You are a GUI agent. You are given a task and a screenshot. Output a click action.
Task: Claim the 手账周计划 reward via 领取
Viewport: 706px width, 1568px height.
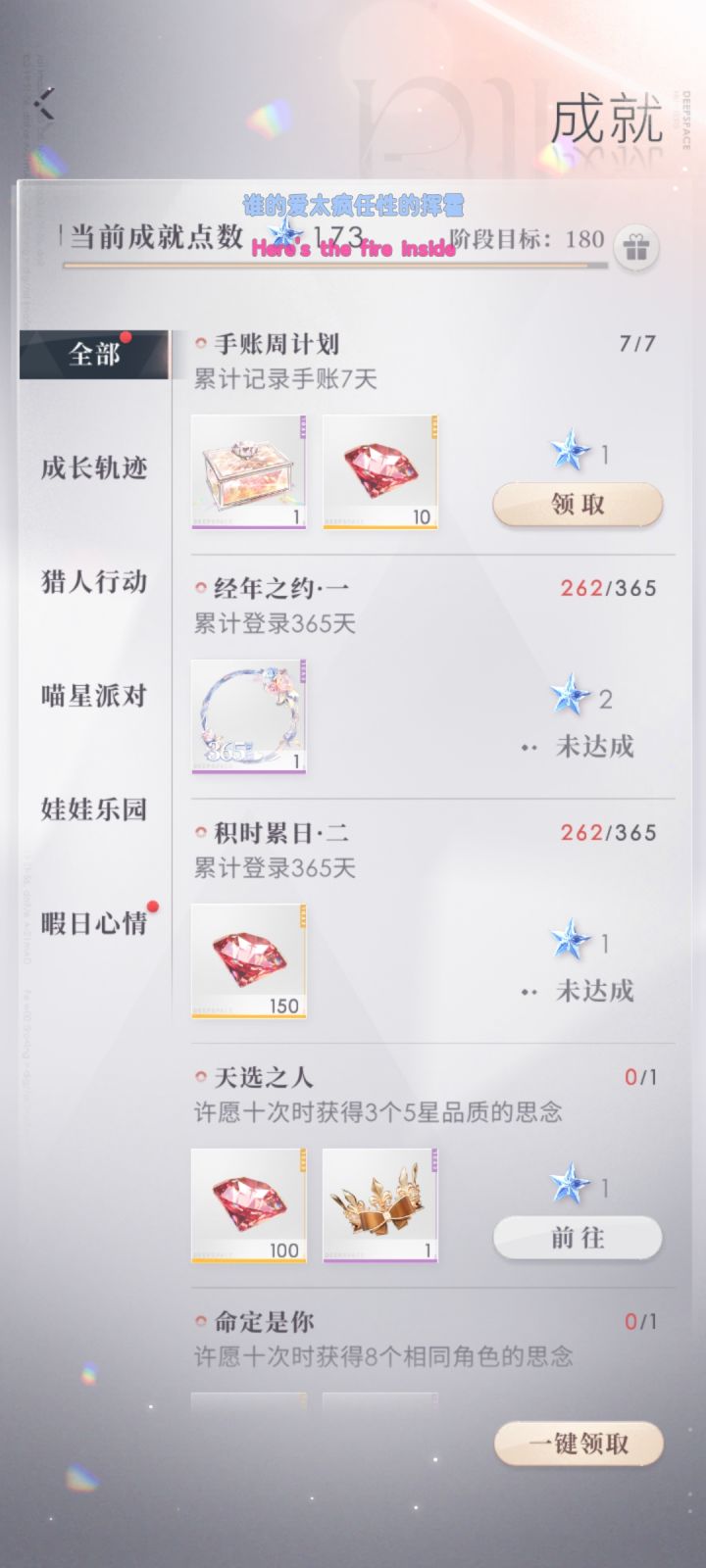click(578, 503)
